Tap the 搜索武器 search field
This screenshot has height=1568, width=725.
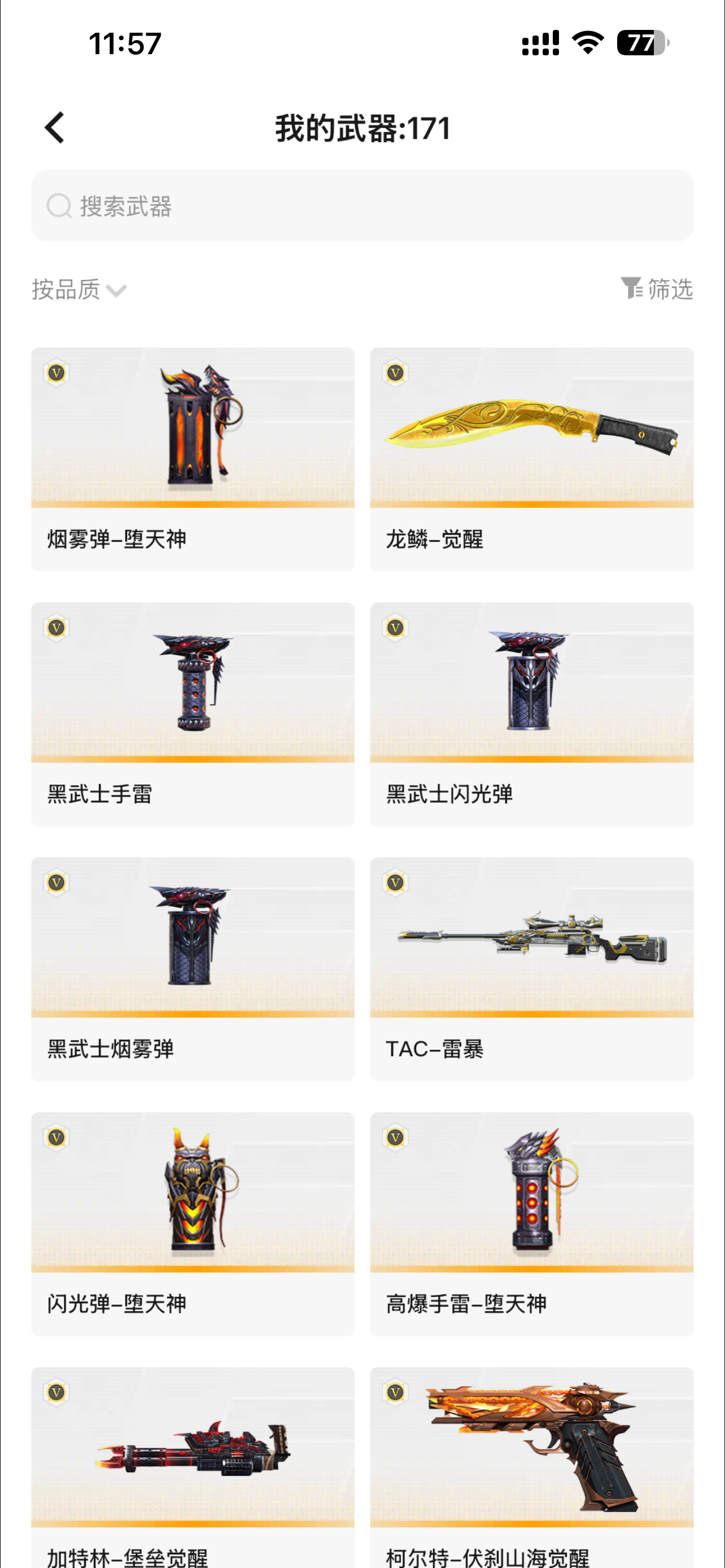point(362,206)
